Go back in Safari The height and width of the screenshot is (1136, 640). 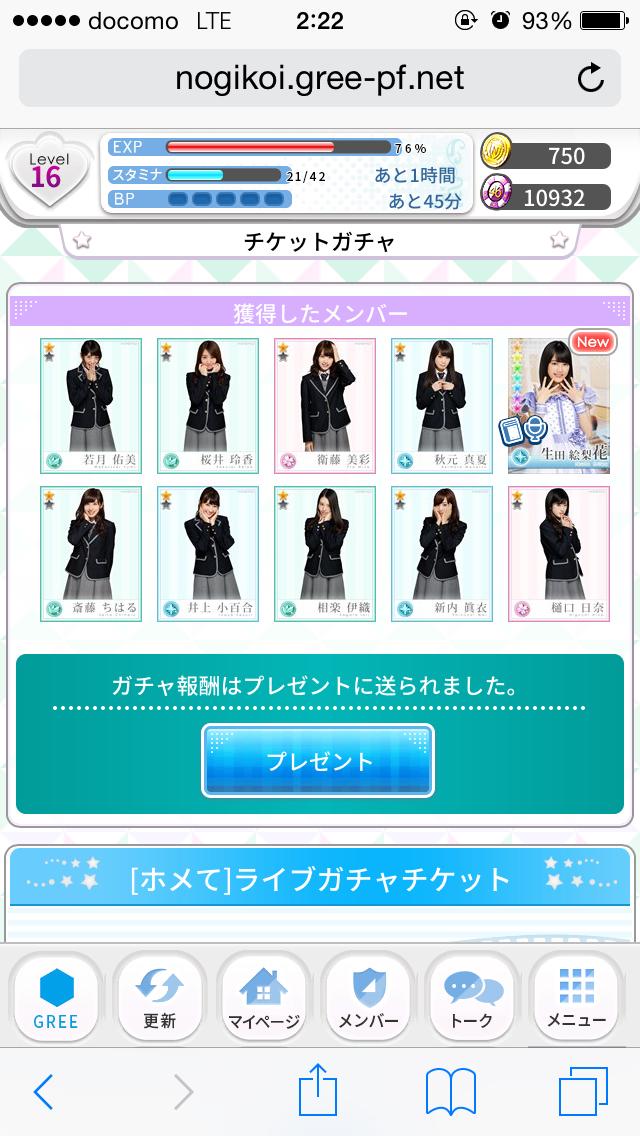43,1092
